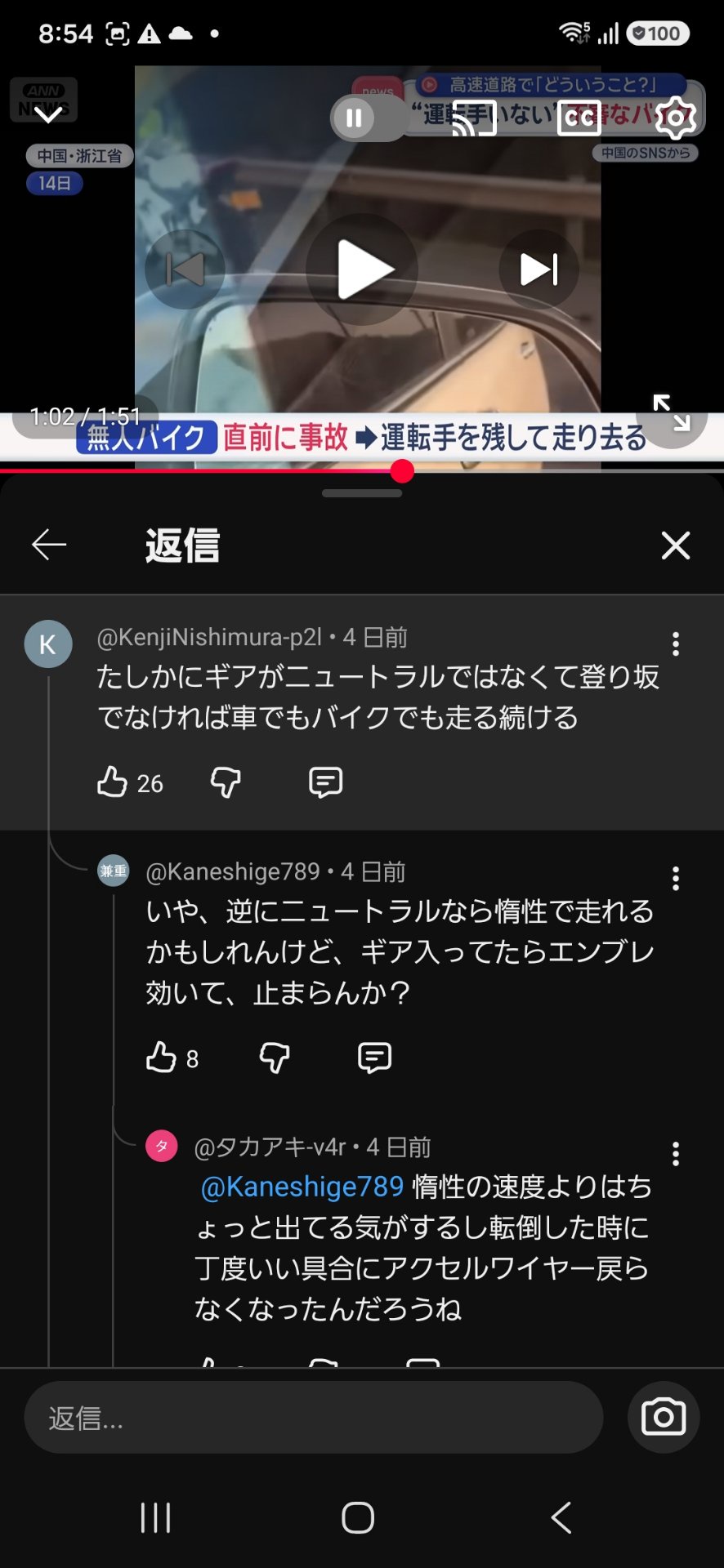Open the camera icon beside the reply field
Screen dimensions: 724x1568
pyautogui.click(x=664, y=1418)
